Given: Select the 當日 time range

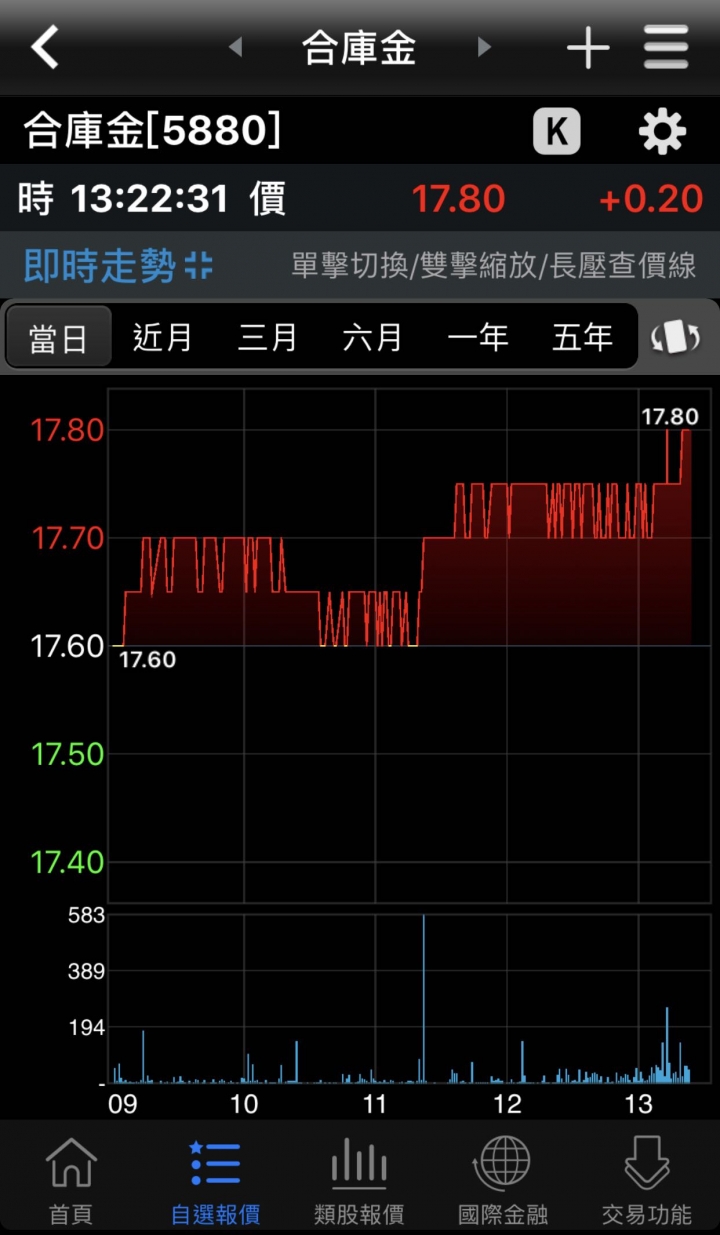Looking at the screenshot, I should pyautogui.click(x=58, y=338).
